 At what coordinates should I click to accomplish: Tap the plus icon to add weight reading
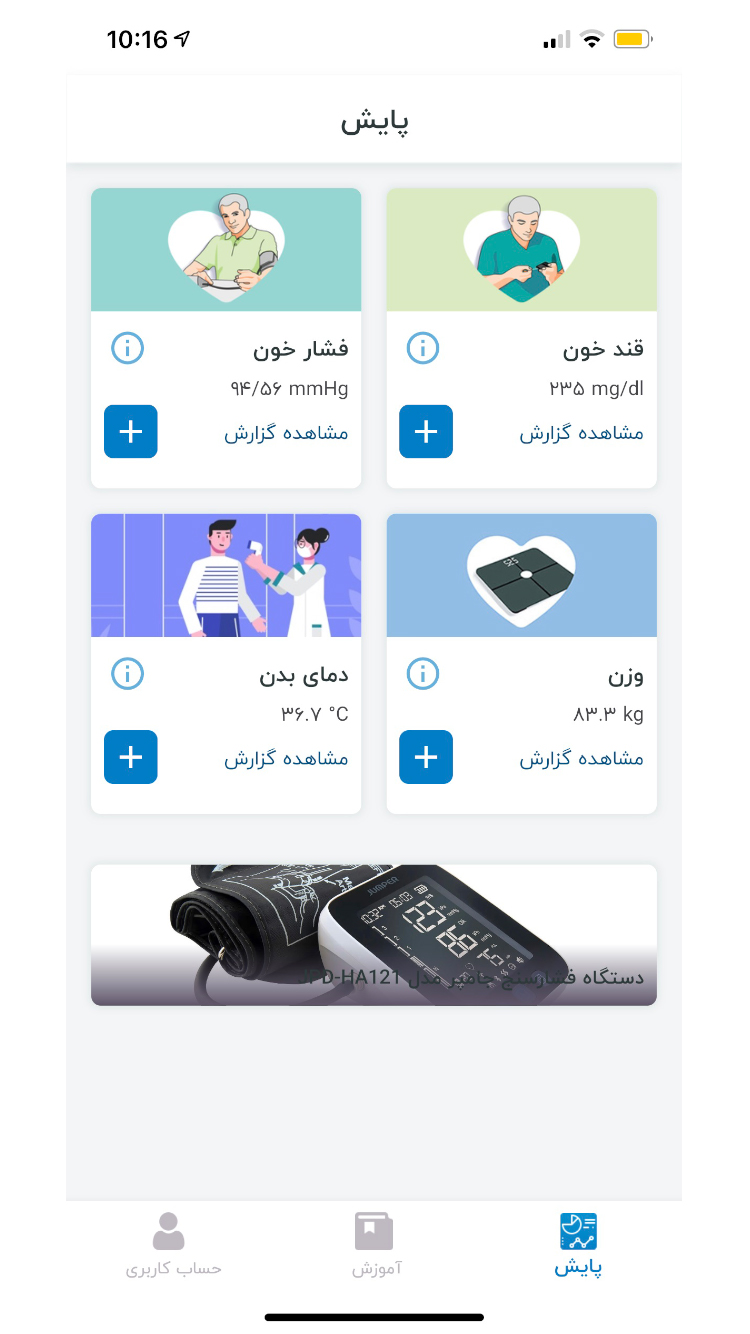point(426,757)
